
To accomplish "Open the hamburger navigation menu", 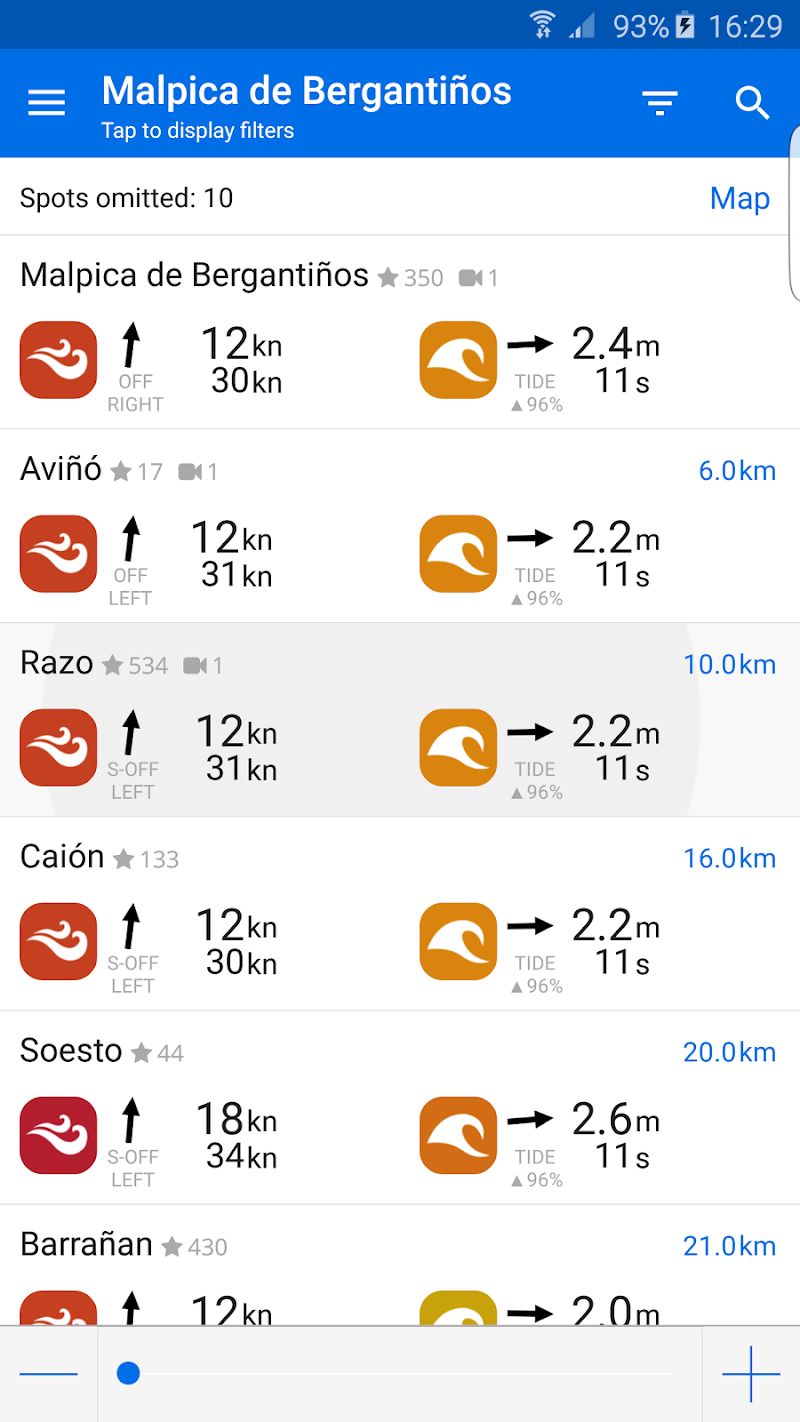I will point(46,103).
